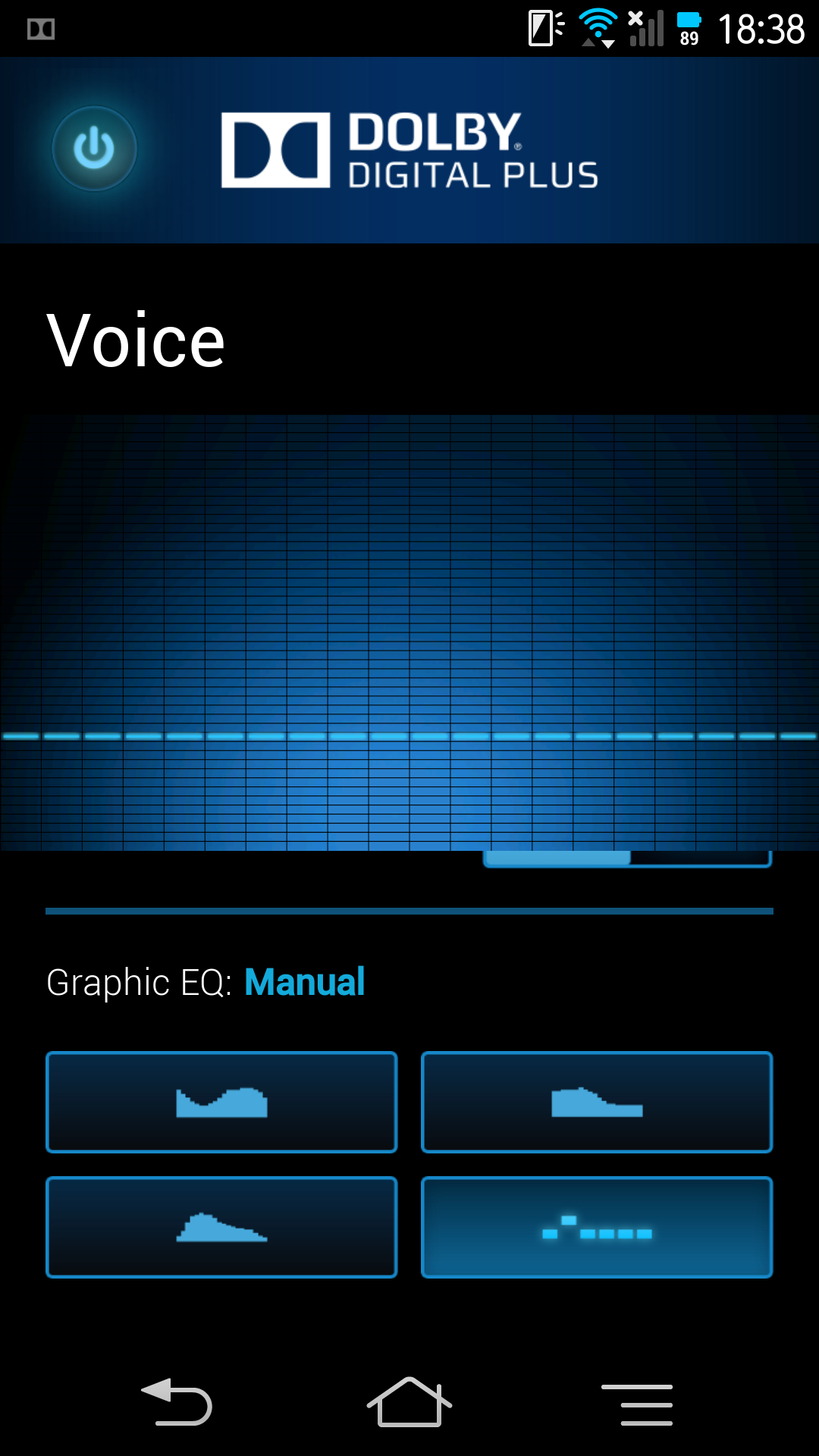Select the manual dotted-line EQ preset

(x=597, y=1227)
